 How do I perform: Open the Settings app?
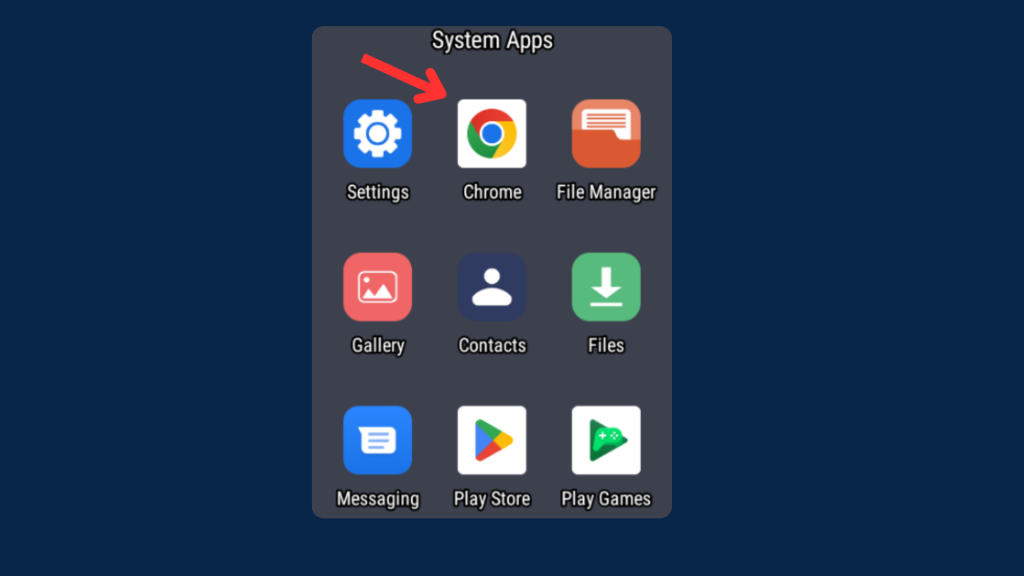click(377, 134)
